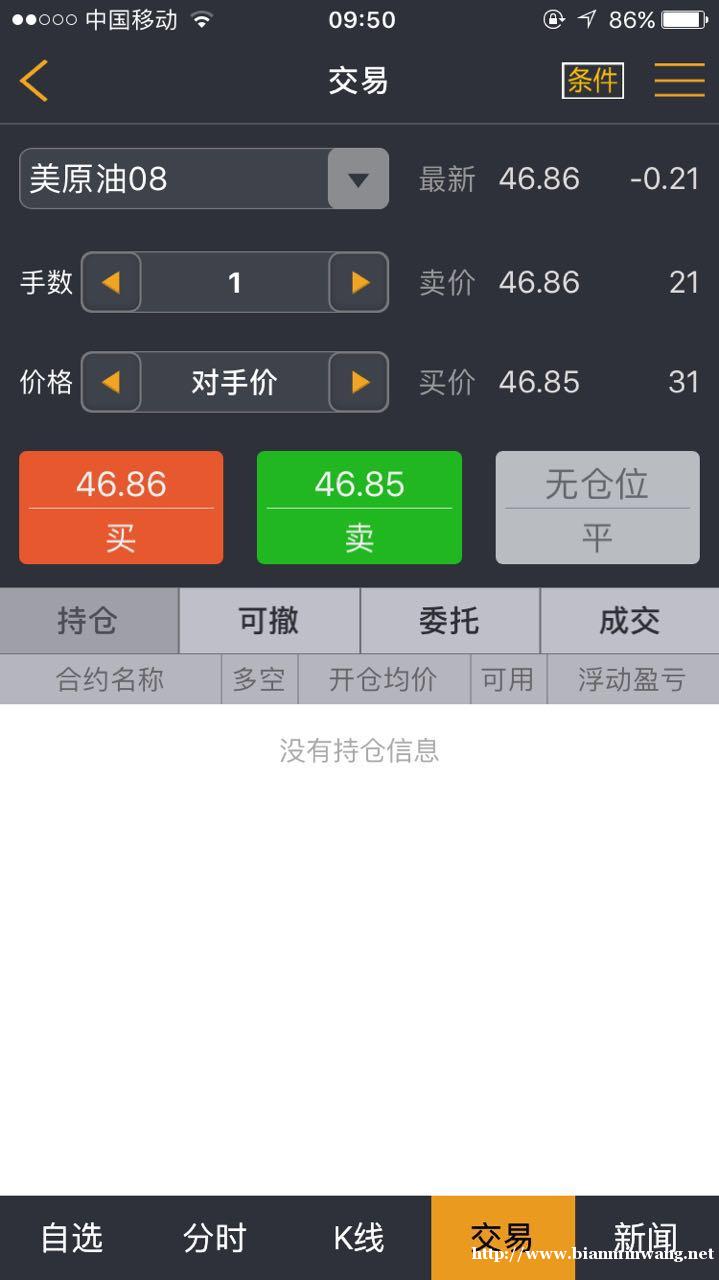The image size is (719, 1280).
Task: Switch to 分时 time-sharing chart
Action: pyautogui.click(x=215, y=1238)
